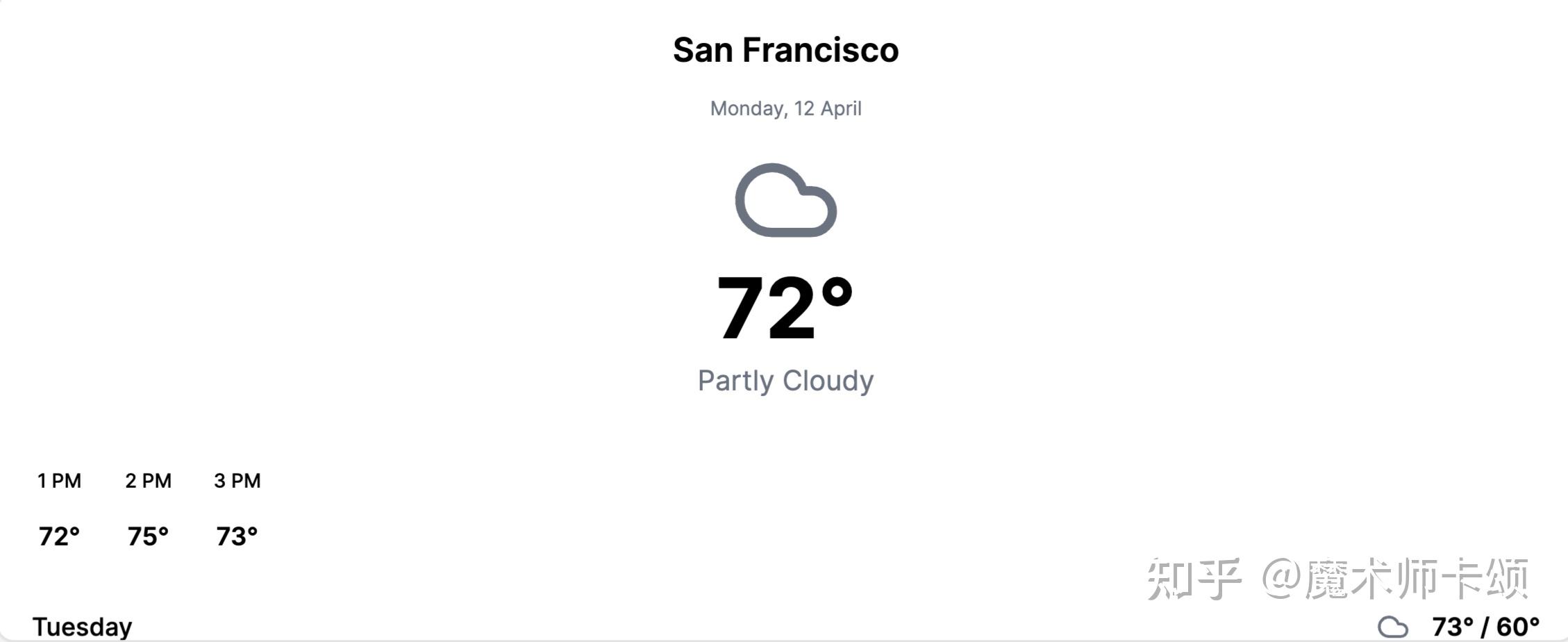1568x642 pixels.
Task: Open Tuesday's daily forecast row
Action: [82, 626]
